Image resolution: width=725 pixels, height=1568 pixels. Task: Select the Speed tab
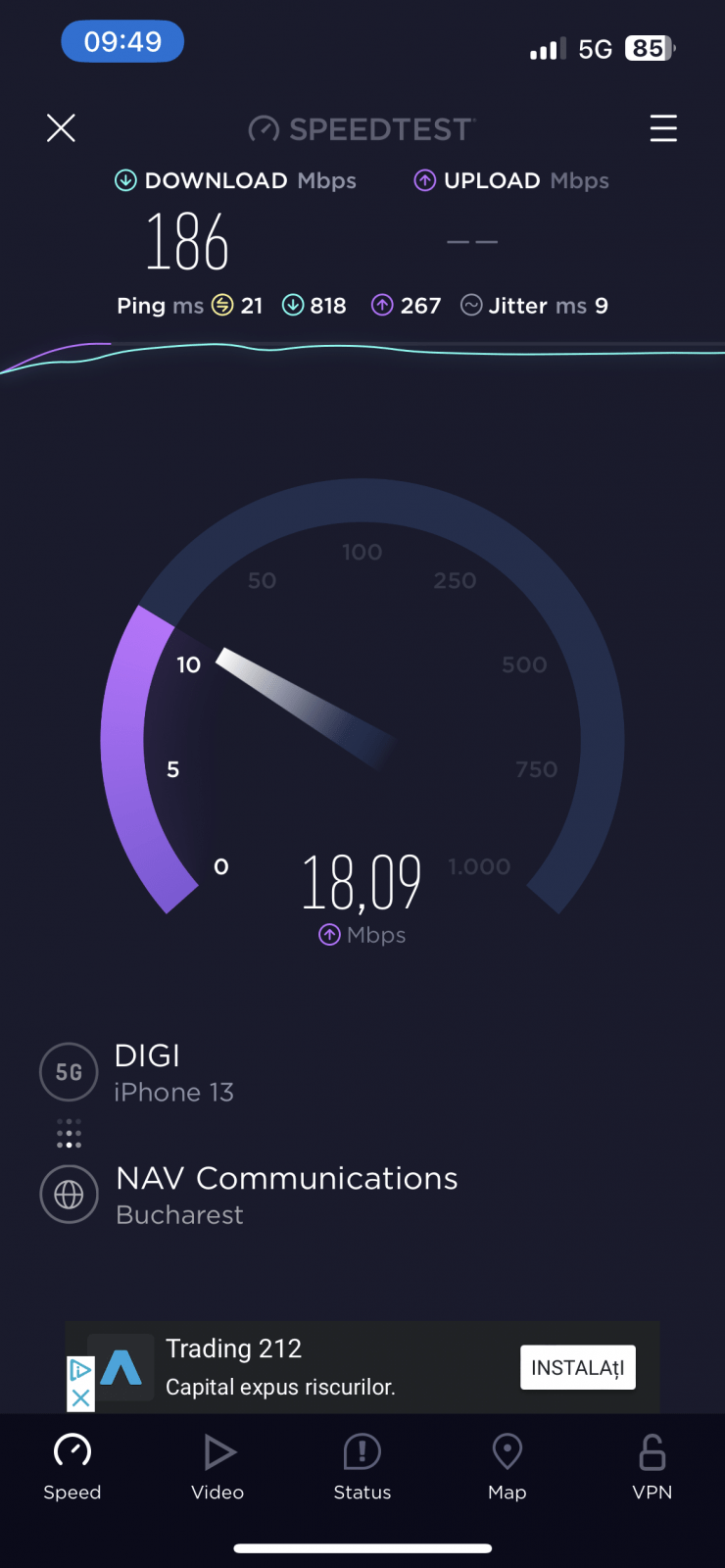click(72, 1466)
